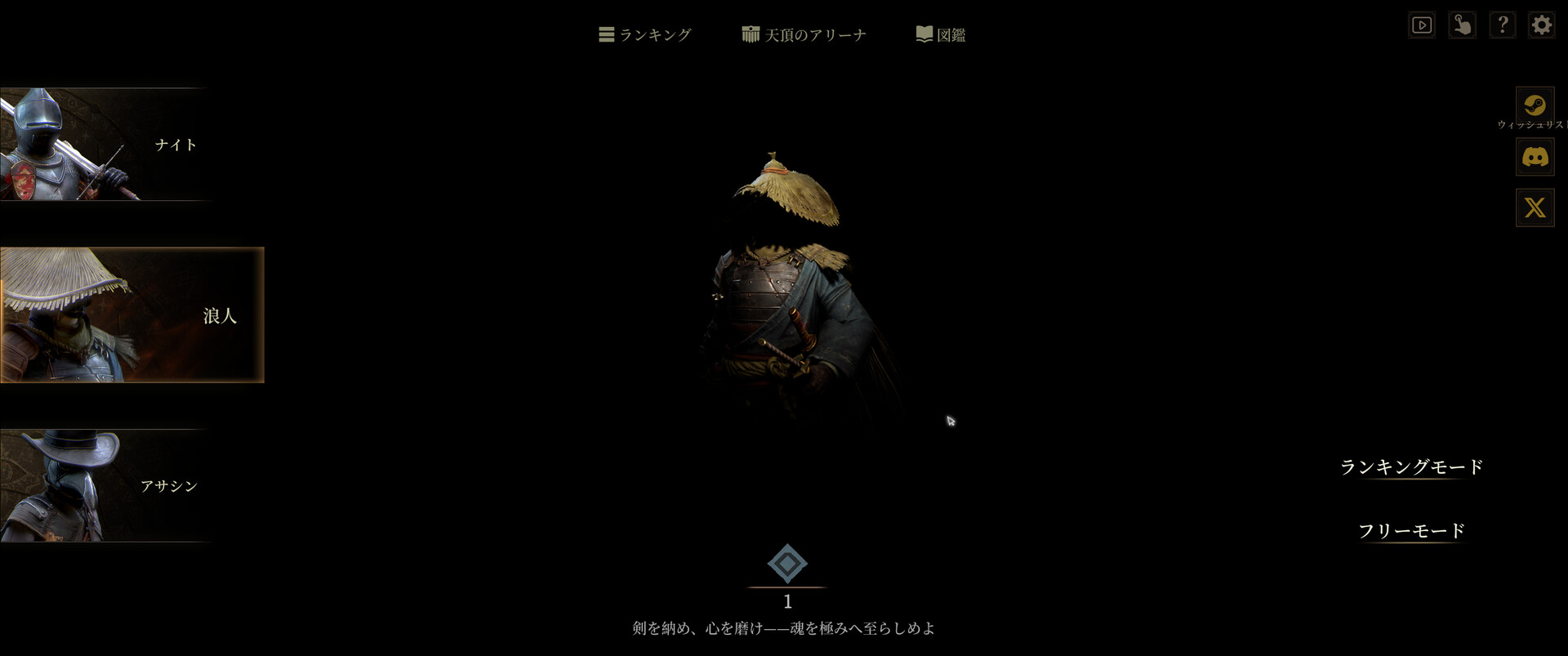Open the help question mark
The height and width of the screenshot is (656, 1568).
coord(1502,25)
